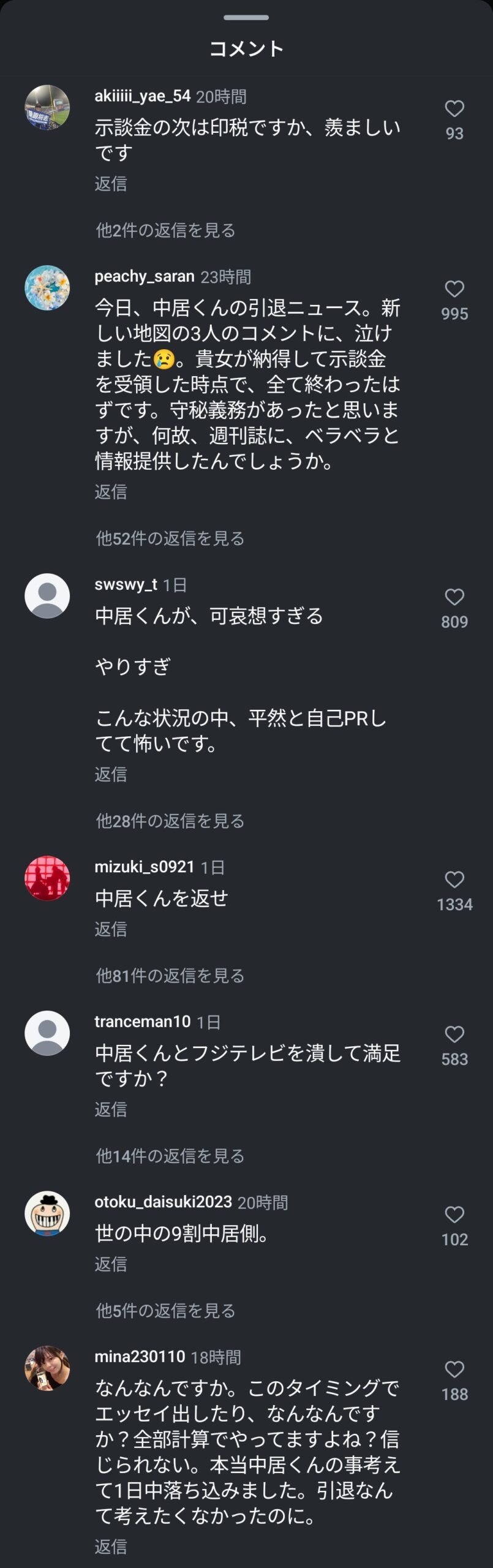Like peachy_saran's comment
The width and height of the screenshot is (493, 1568).
454,289
